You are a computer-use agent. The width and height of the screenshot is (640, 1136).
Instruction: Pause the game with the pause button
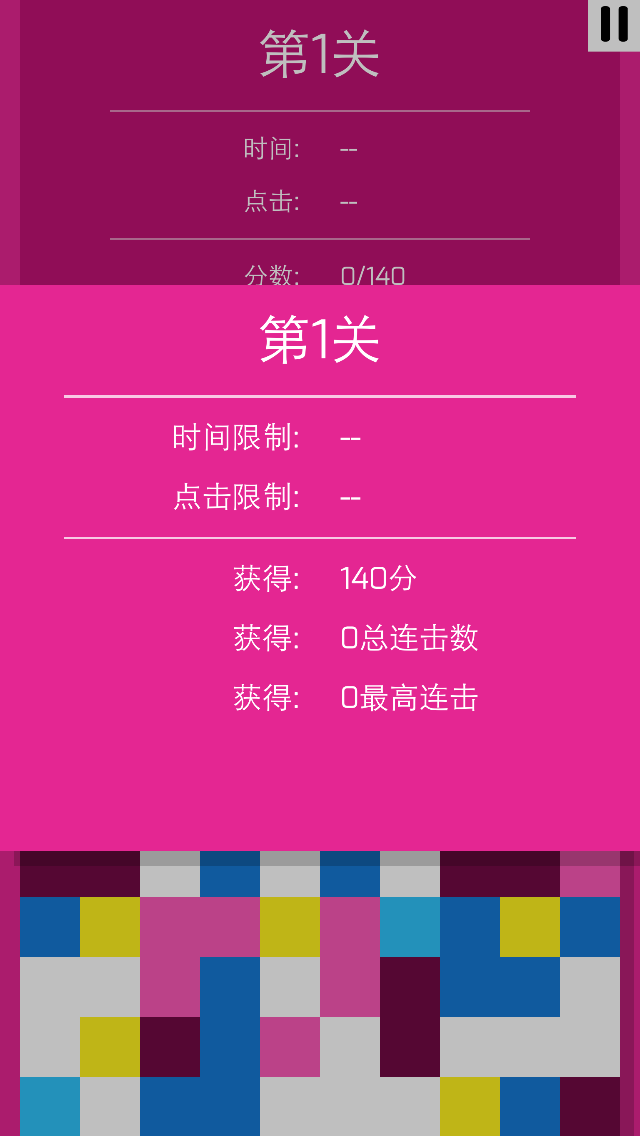[x=614, y=25]
